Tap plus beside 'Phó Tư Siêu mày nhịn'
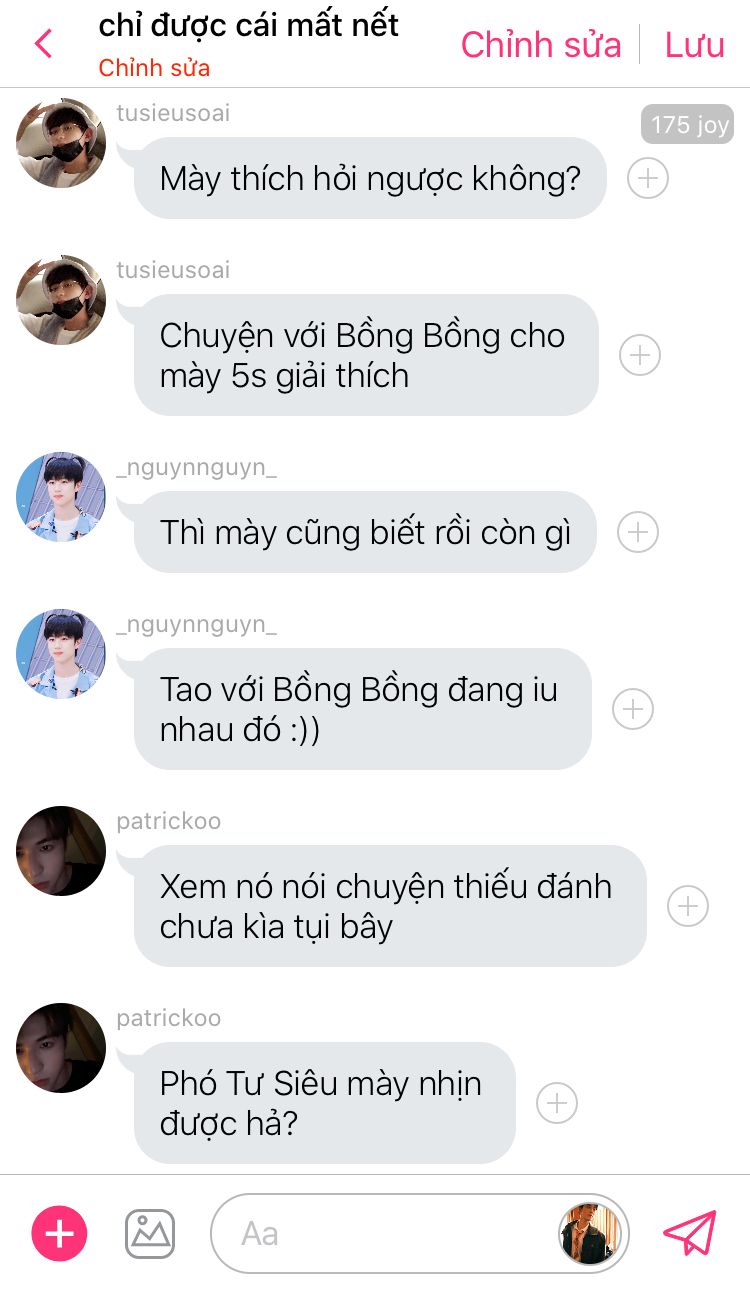The height and width of the screenshot is (1294, 750). 557,1103
